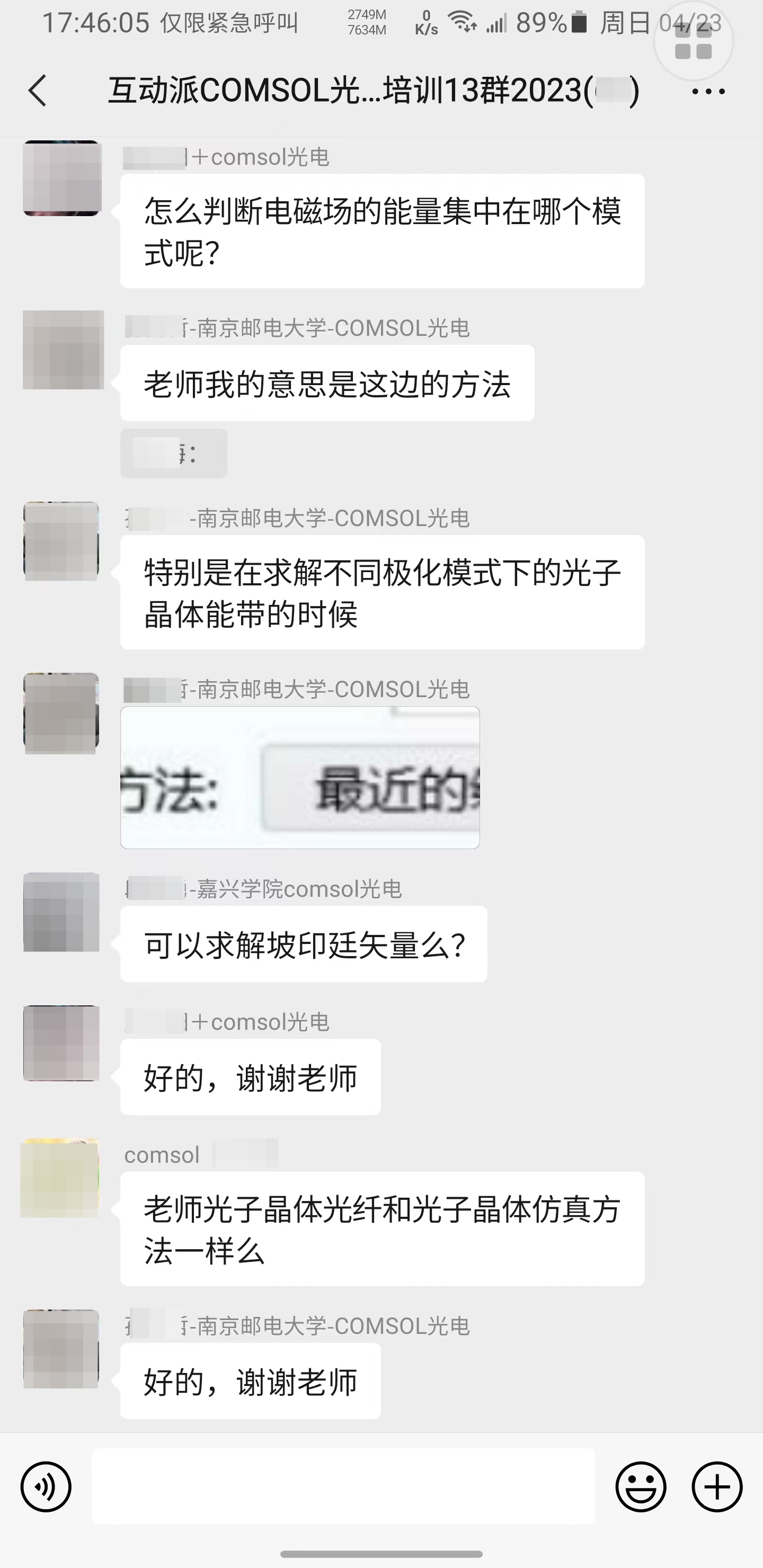Tap the floating four-square grid button
Screen dimensions: 763x1568
point(693,41)
